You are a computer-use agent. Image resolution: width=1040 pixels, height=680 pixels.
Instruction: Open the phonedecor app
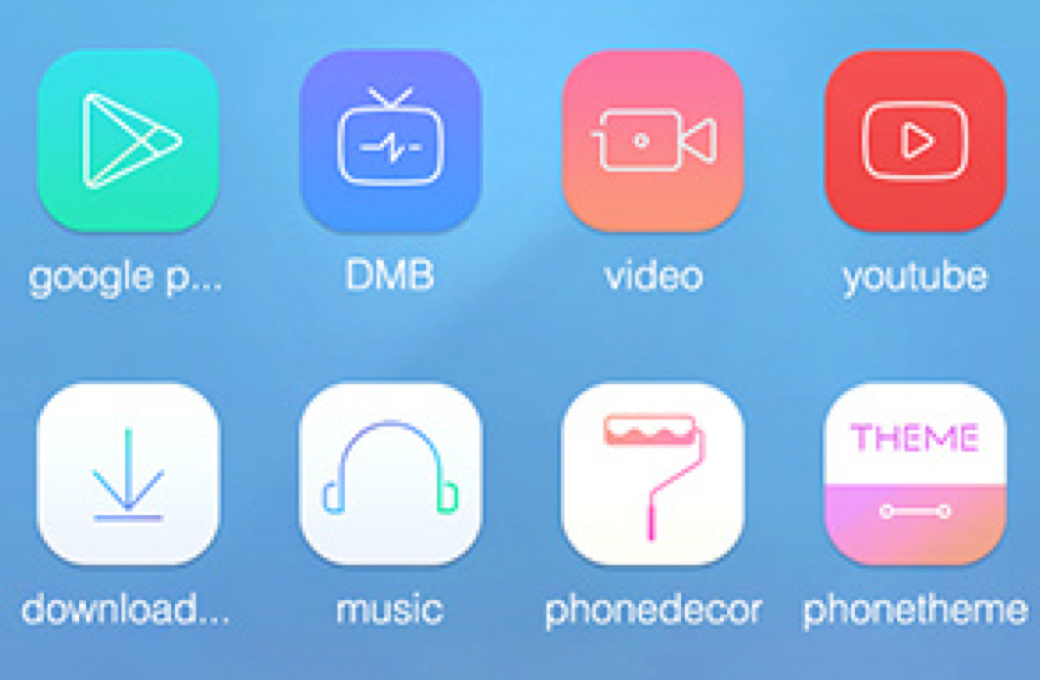pos(653,473)
